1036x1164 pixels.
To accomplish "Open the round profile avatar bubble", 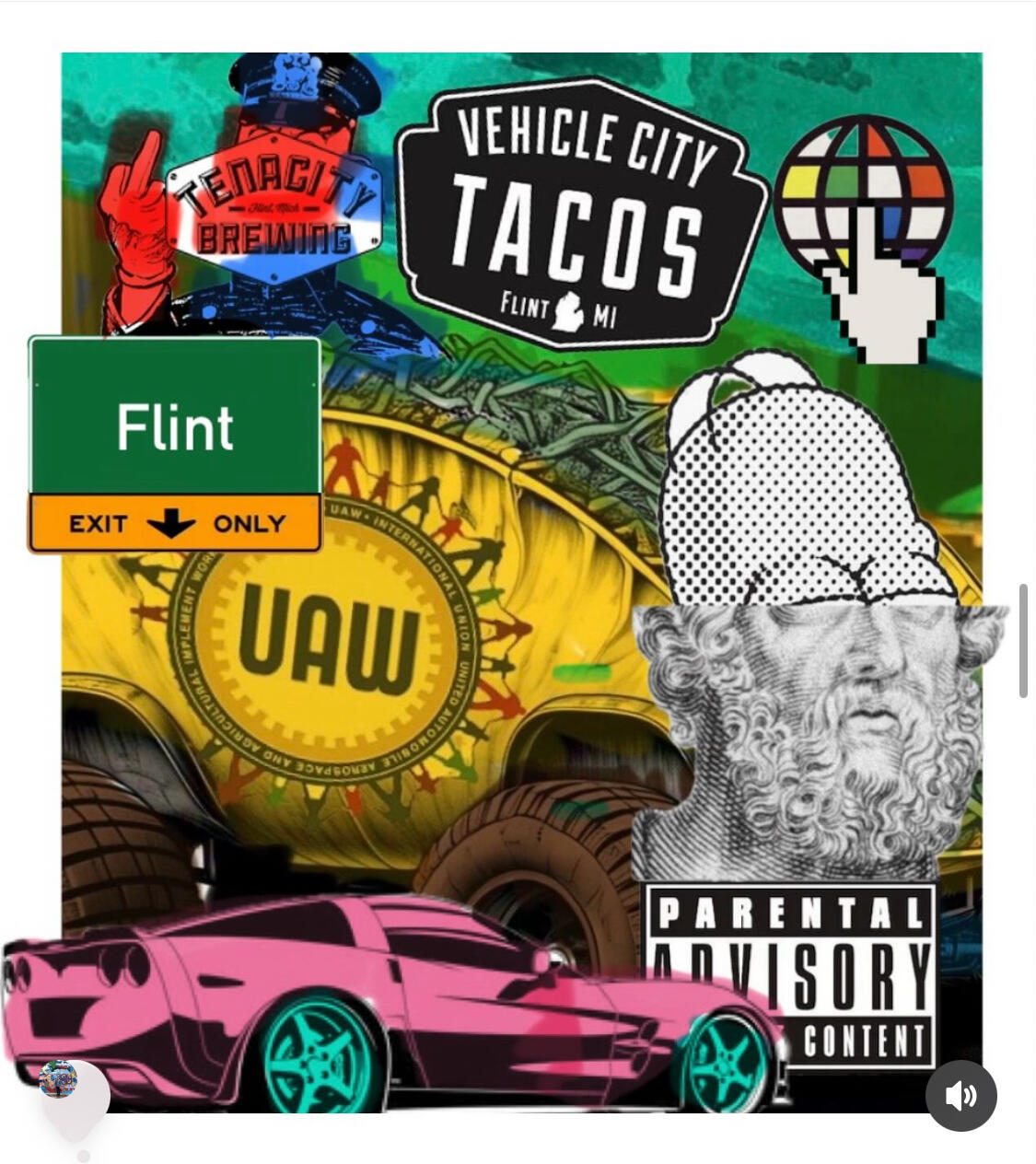I will coord(58,1079).
